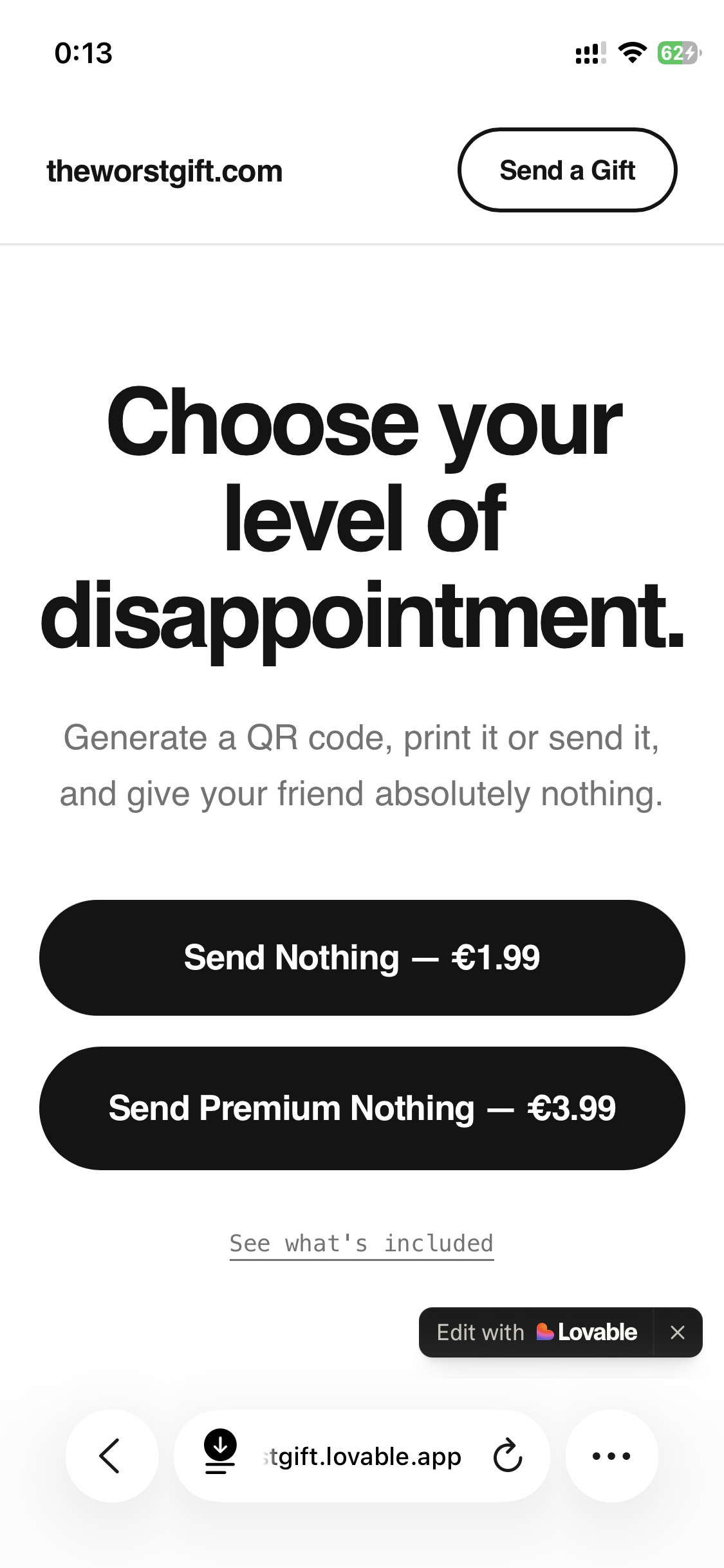Tap the Send a Gift button

568,169
